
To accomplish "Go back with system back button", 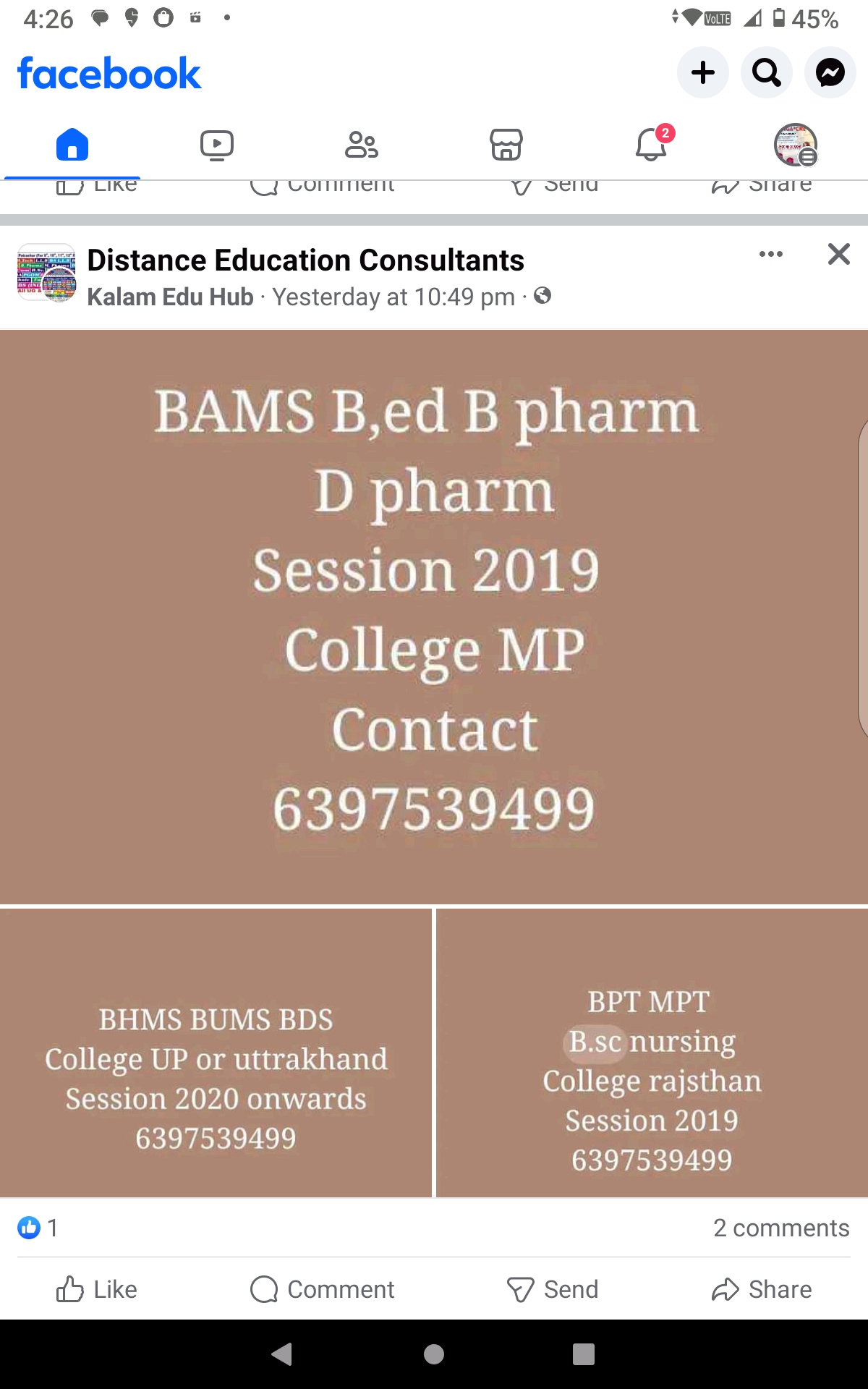I will (282, 1354).
